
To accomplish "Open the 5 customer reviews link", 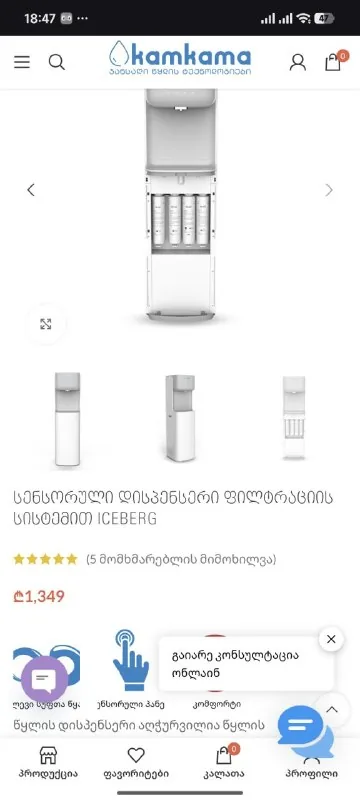I will click(181, 559).
